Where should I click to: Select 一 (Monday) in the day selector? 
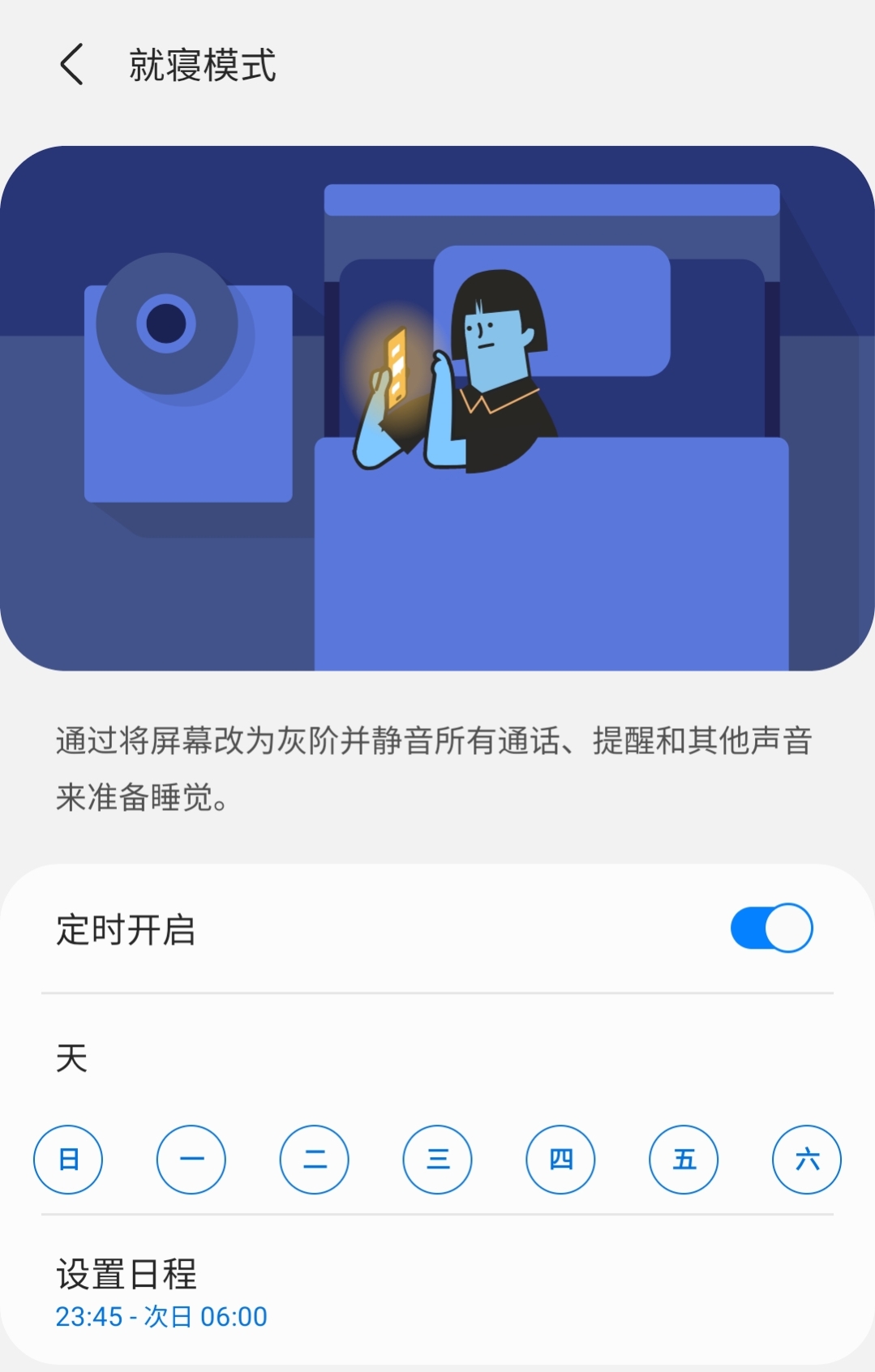191,1160
